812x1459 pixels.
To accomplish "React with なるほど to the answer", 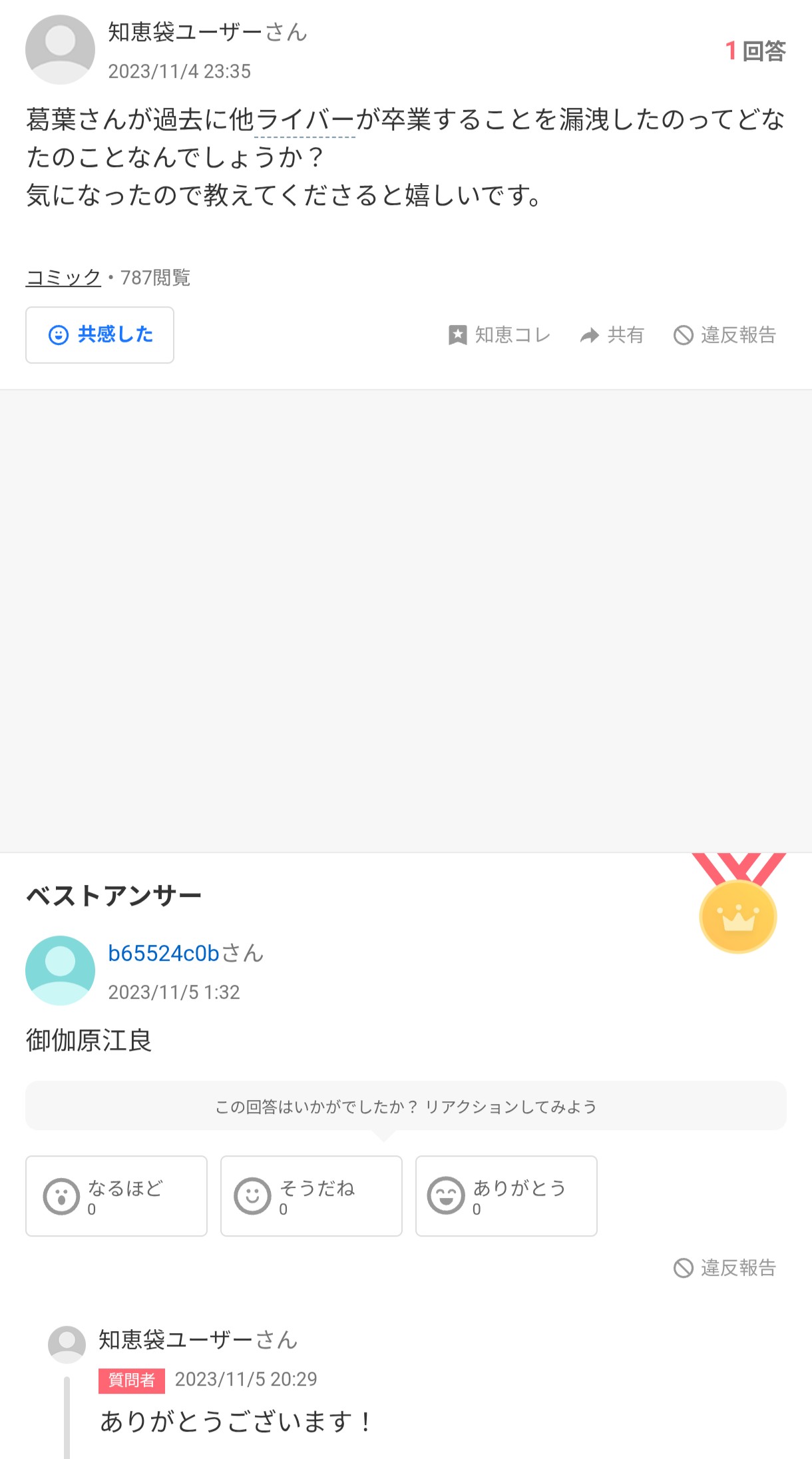I will [116, 1196].
